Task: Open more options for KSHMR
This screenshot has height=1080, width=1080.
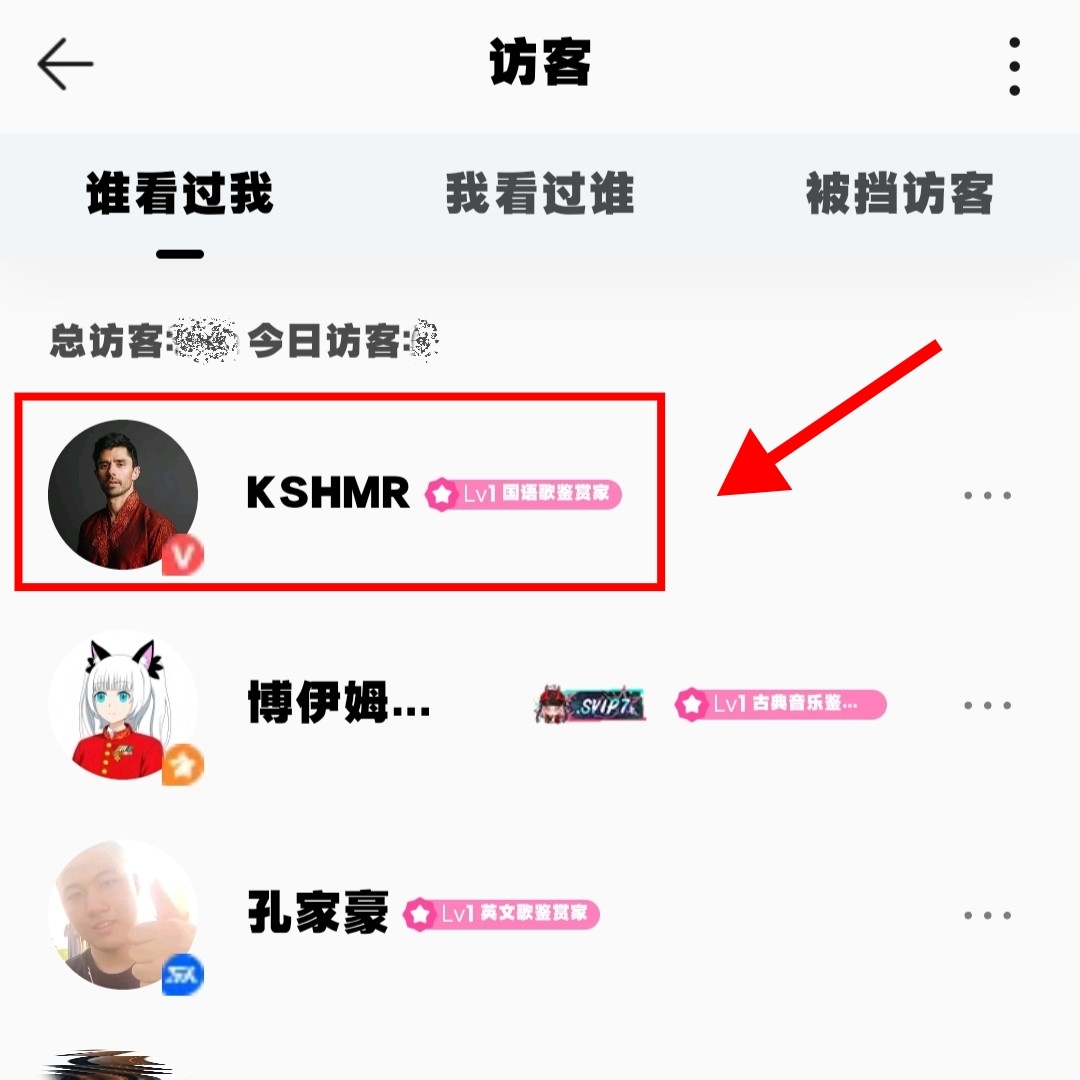Action: [987, 495]
